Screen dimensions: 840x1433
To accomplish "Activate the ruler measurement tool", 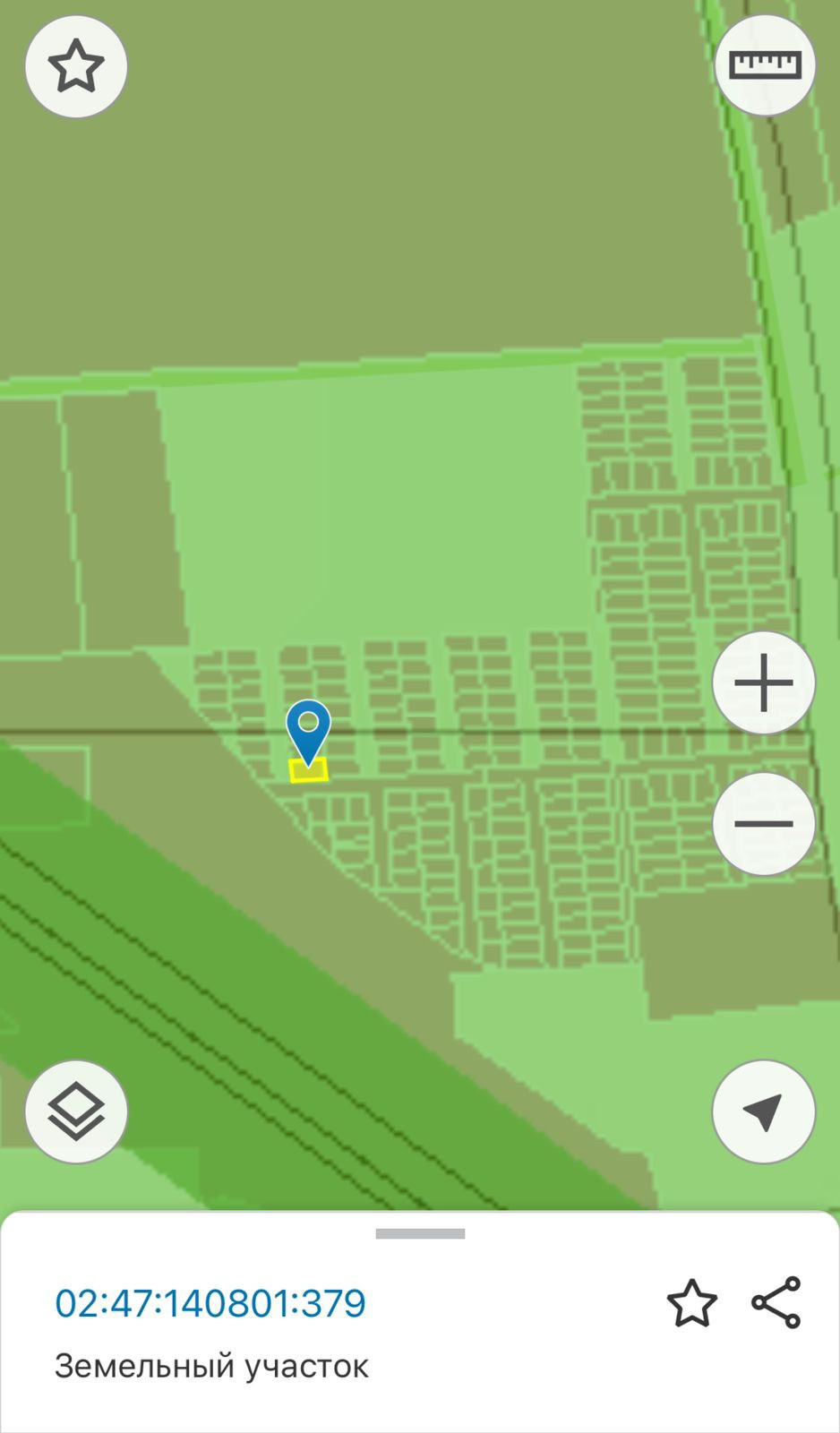I will click(764, 64).
